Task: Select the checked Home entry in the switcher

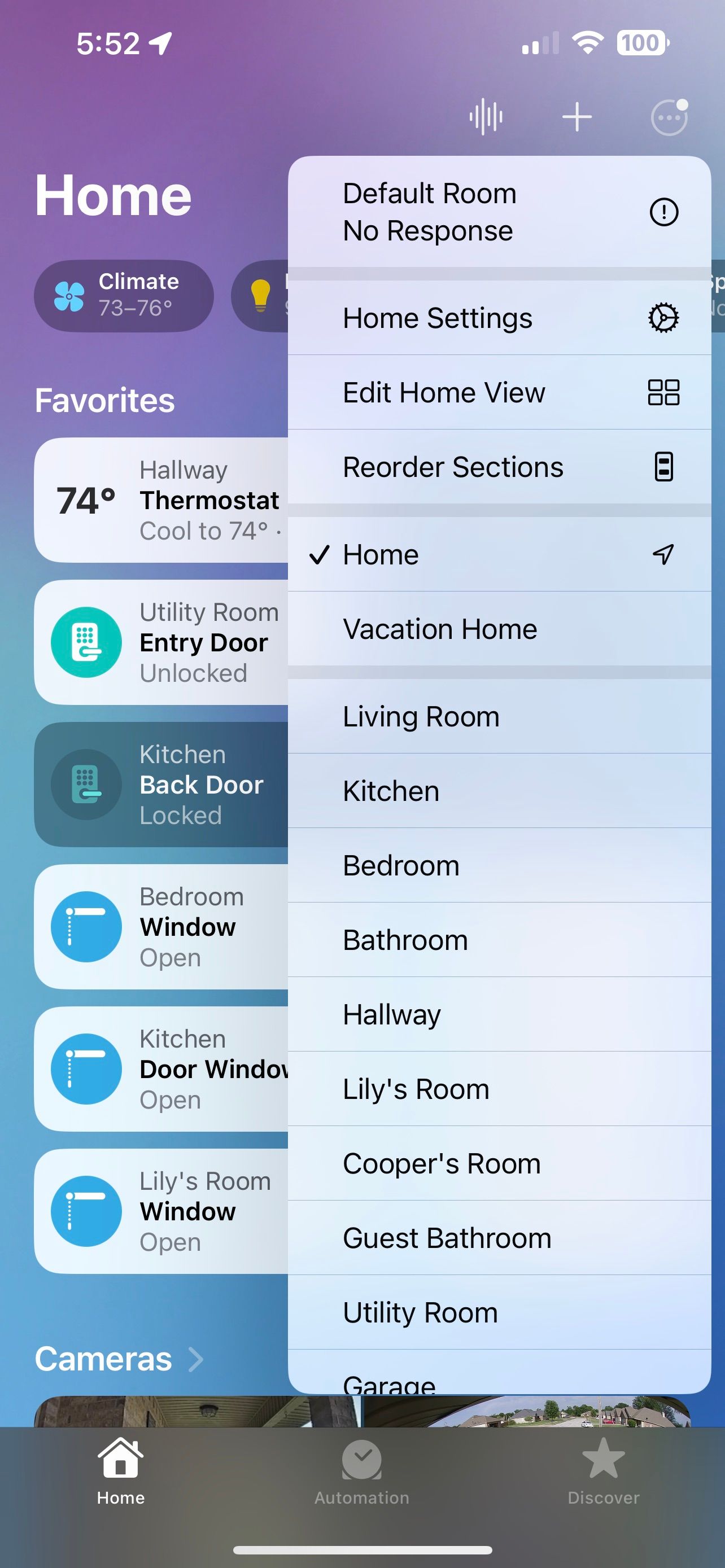Action: tap(380, 554)
